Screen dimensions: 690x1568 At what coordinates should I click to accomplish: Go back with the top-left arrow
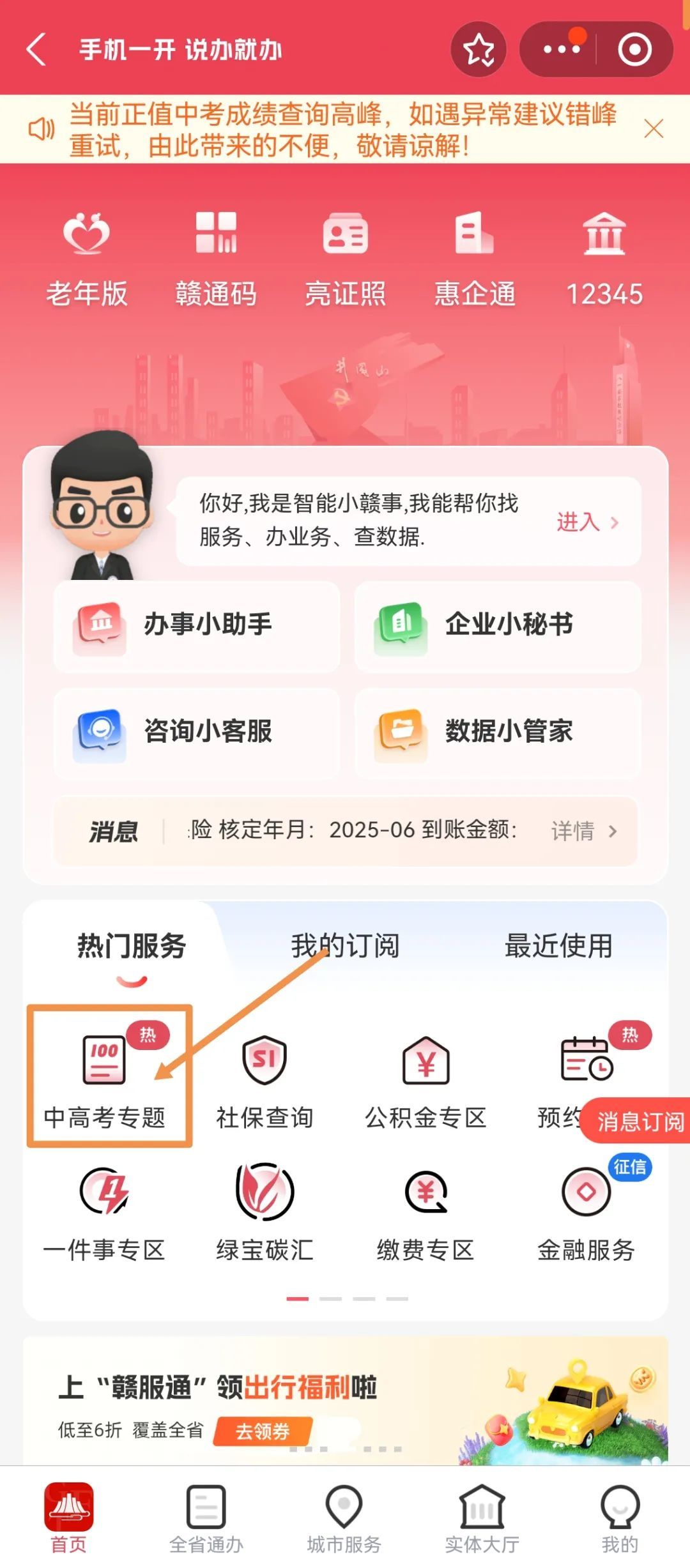(x=36, y=50)
